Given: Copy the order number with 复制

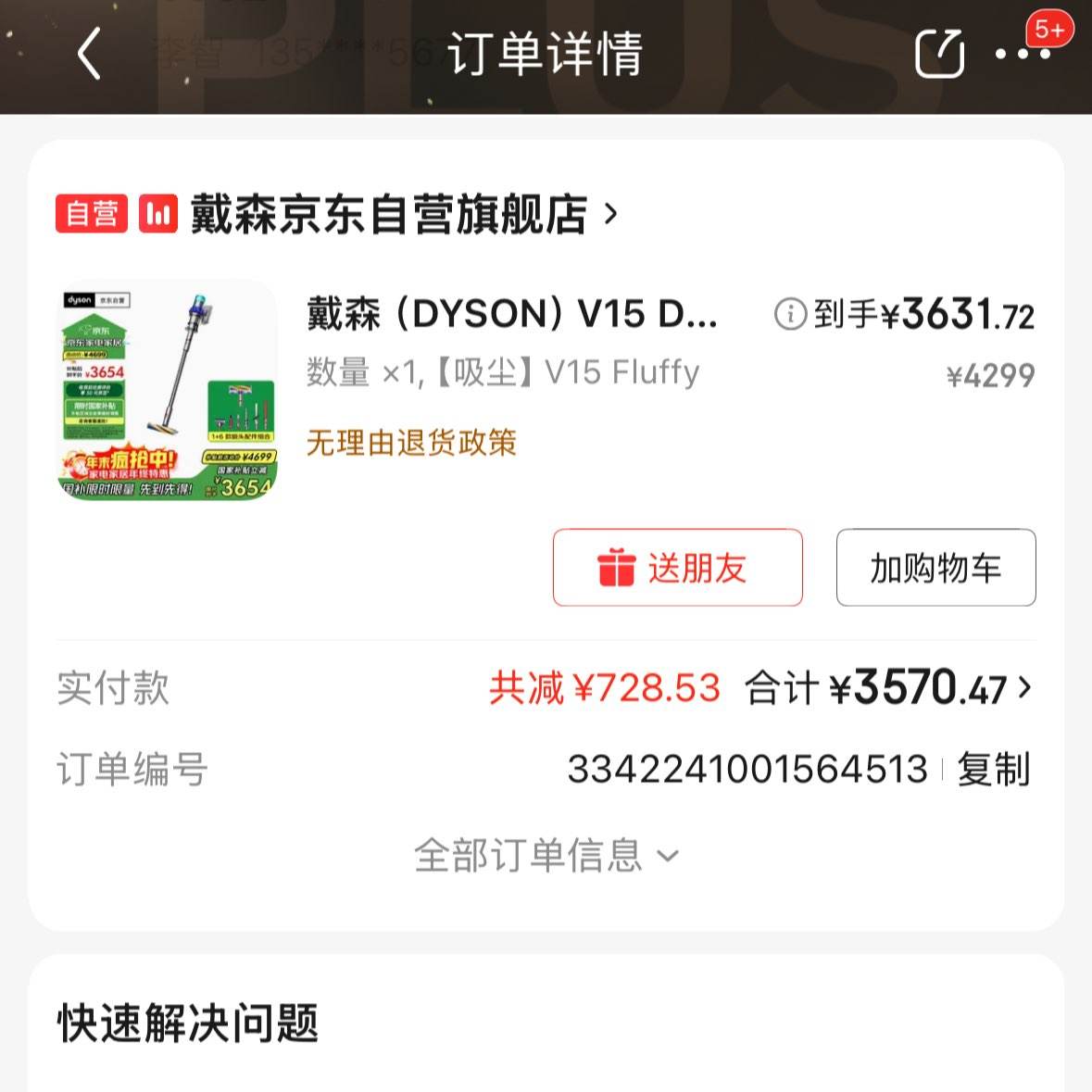Looking at the screenshot, I should click(993, 770).
